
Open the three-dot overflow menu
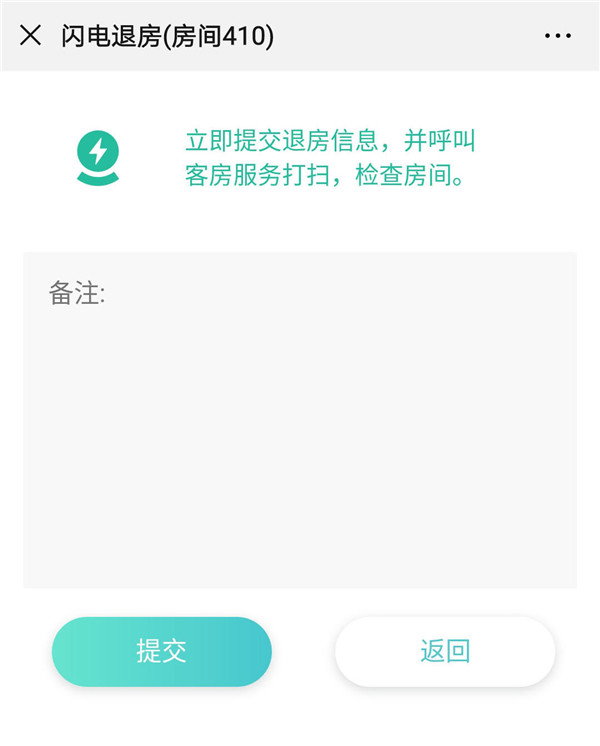(x=557, y=36)
